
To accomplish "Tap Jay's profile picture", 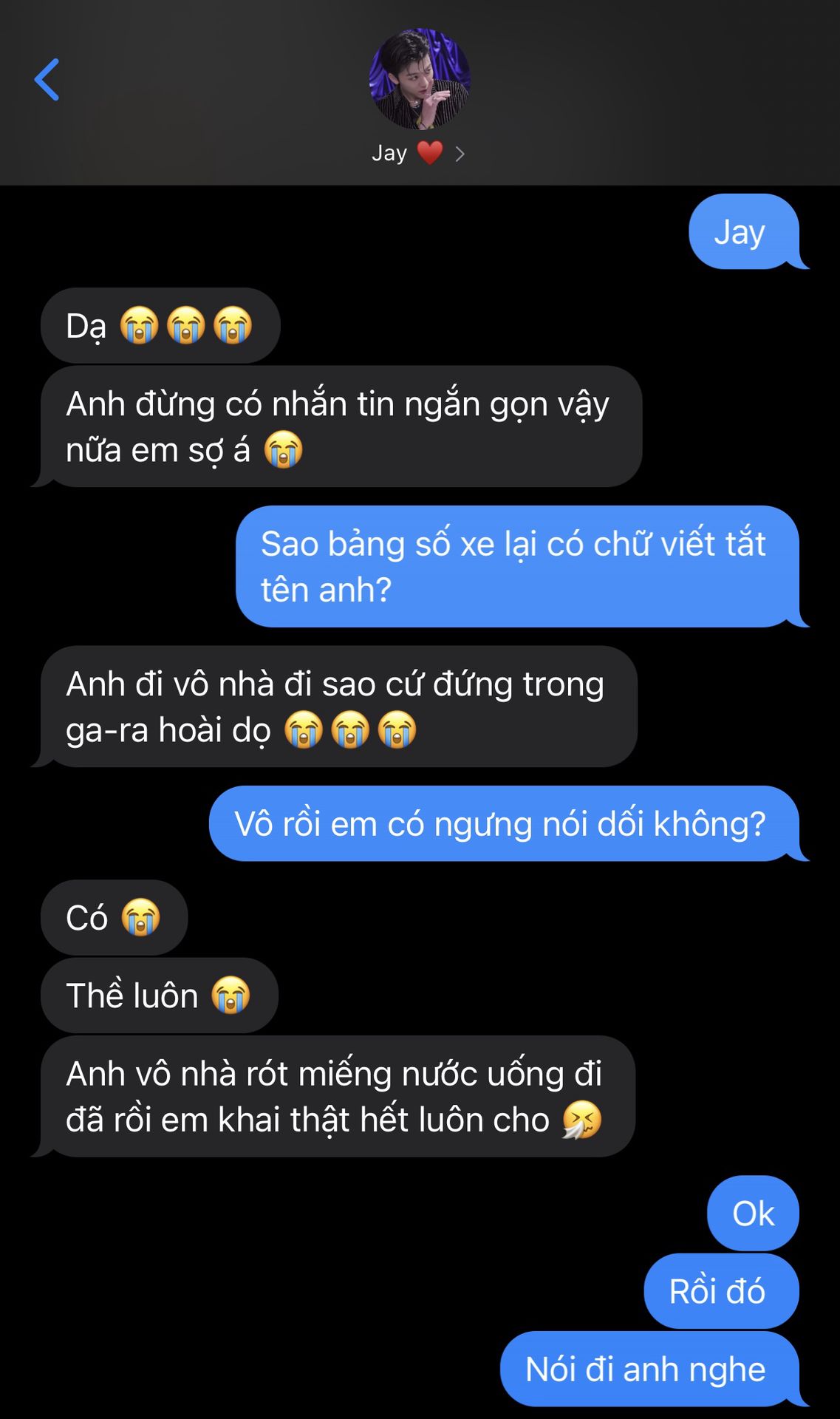I will click(x=420, y=79).
